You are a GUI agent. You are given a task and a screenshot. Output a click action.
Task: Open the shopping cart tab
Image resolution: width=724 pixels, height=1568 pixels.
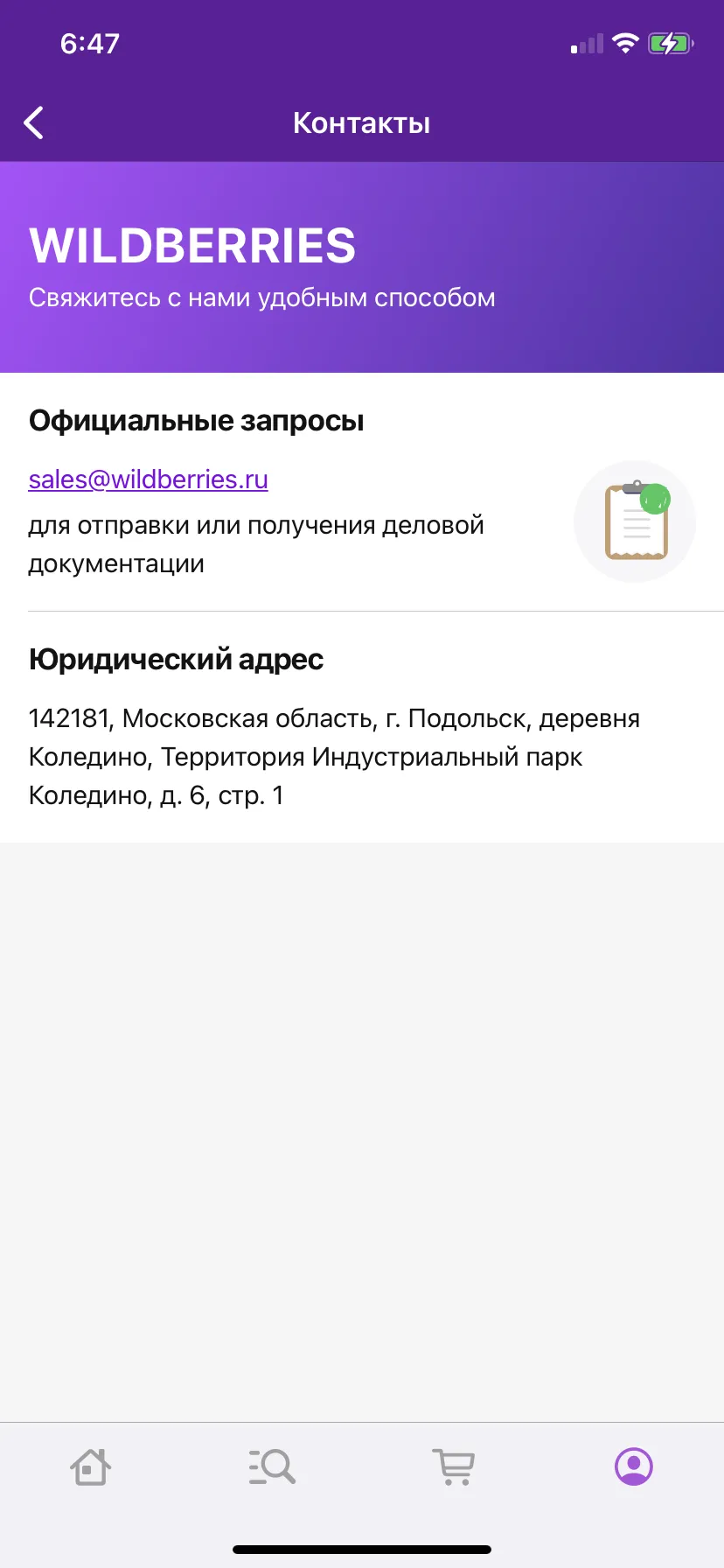pos(453,1466)
